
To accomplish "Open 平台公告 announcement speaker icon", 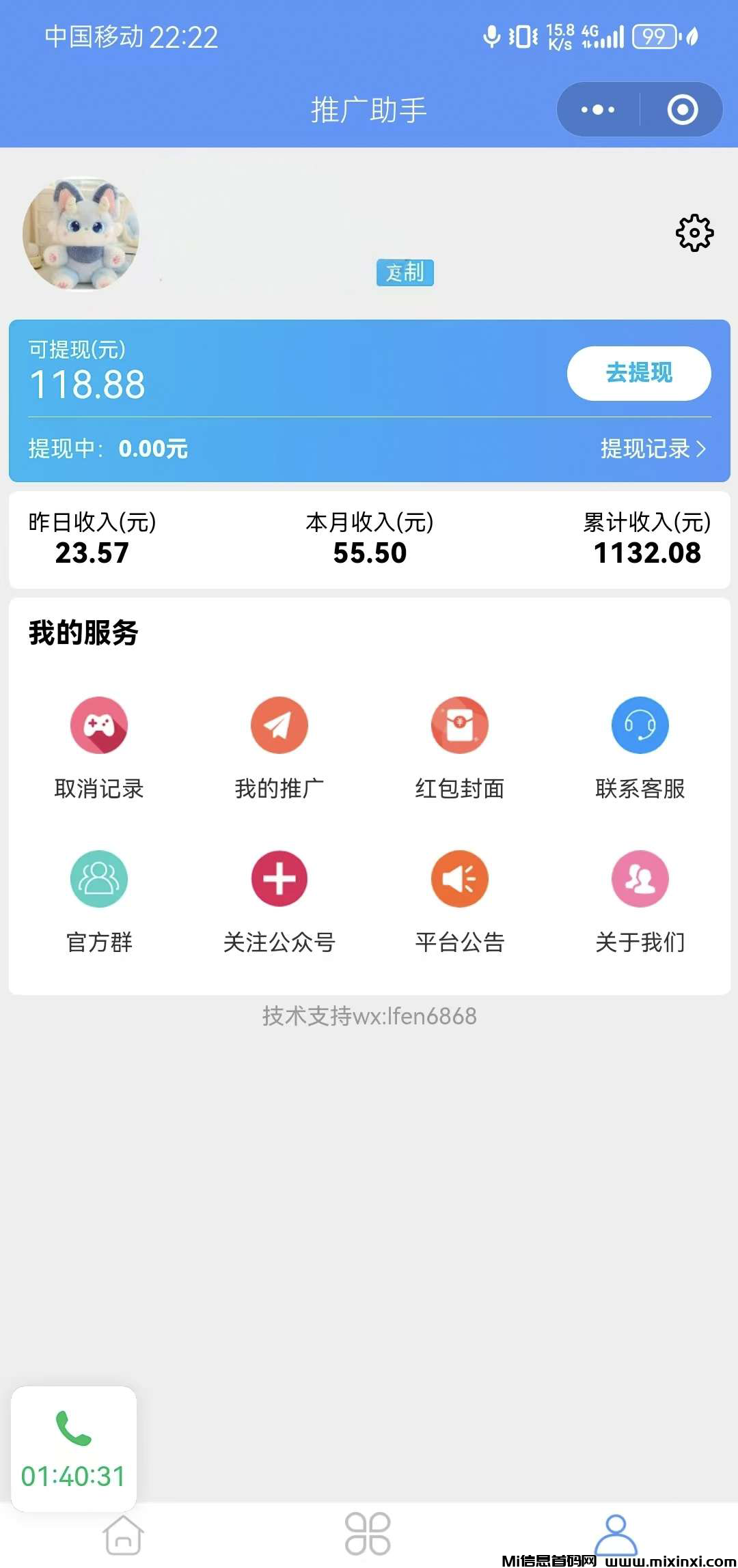I will pyautogui.click(x=459, y=880).
